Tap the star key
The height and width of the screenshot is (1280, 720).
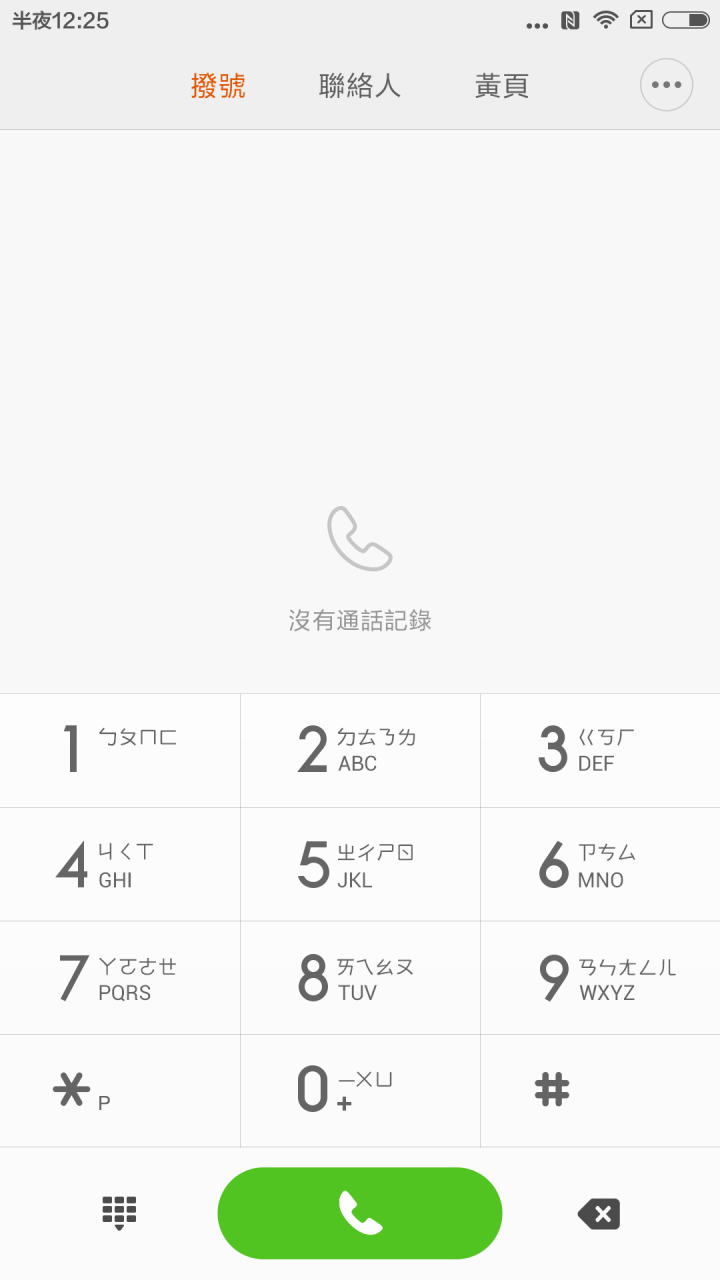pyautogui.click(x=120, y=1090)
